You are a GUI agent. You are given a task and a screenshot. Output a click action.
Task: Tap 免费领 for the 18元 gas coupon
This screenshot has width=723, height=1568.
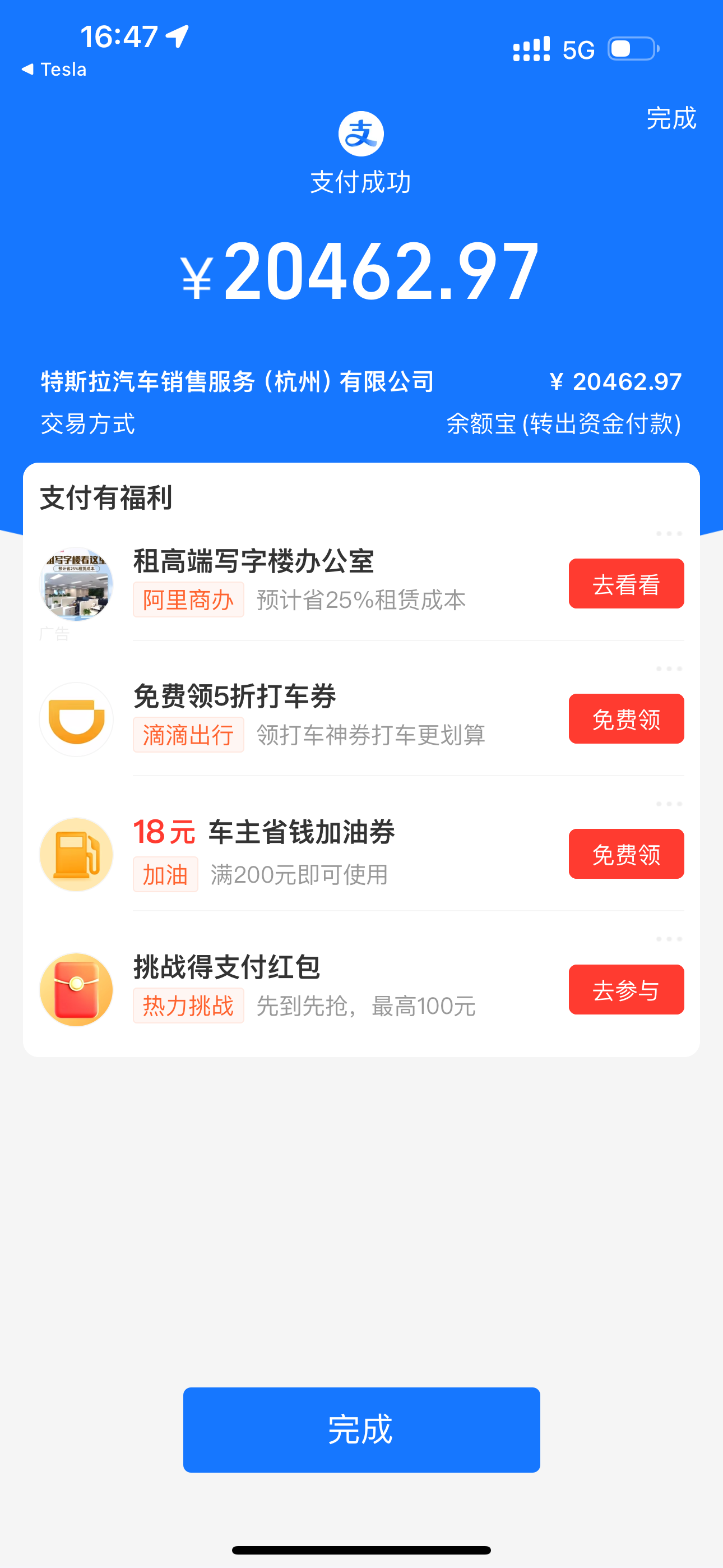(626, 854)
